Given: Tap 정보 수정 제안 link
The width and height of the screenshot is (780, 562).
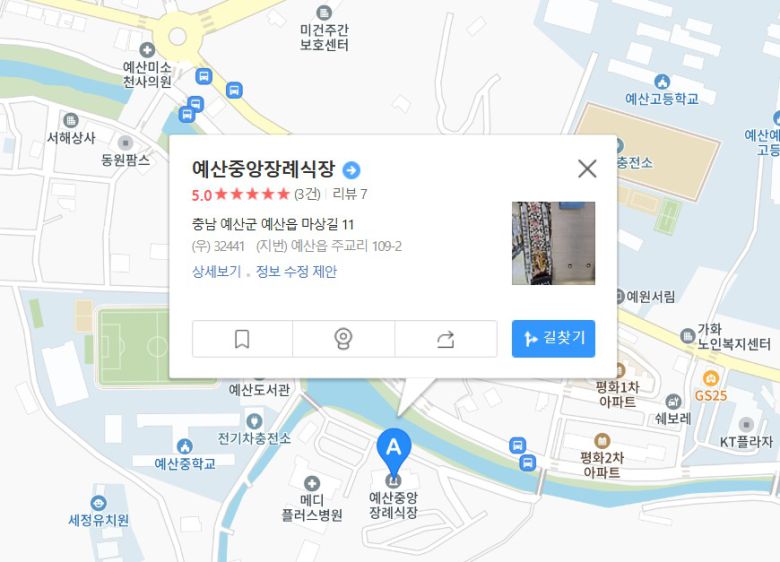Looking at the screenshot, I should [296, 272].
